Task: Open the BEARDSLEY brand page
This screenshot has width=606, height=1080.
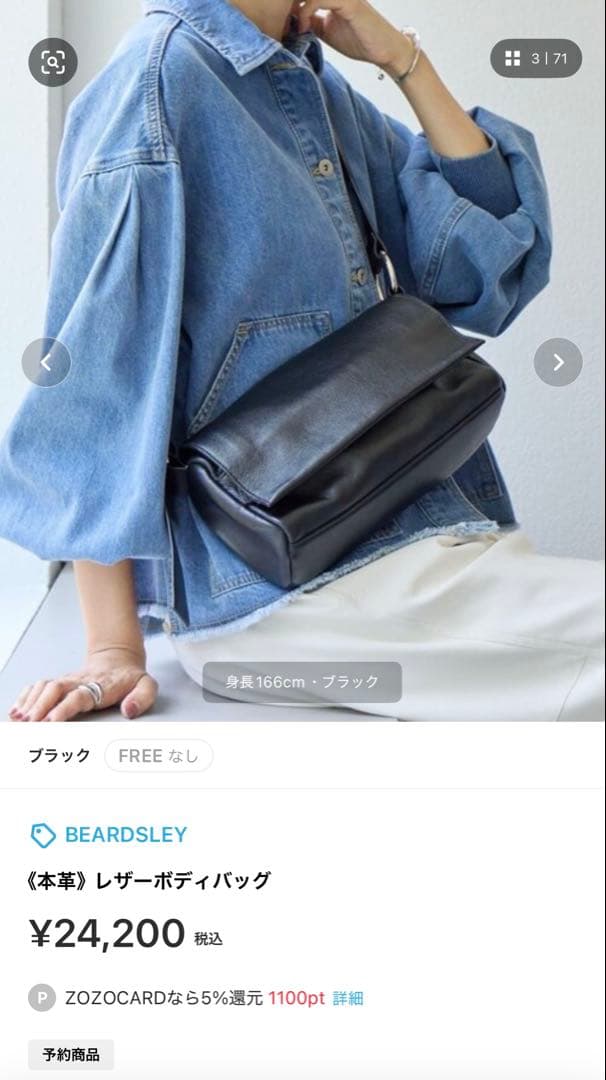Action: coord(125,834)
